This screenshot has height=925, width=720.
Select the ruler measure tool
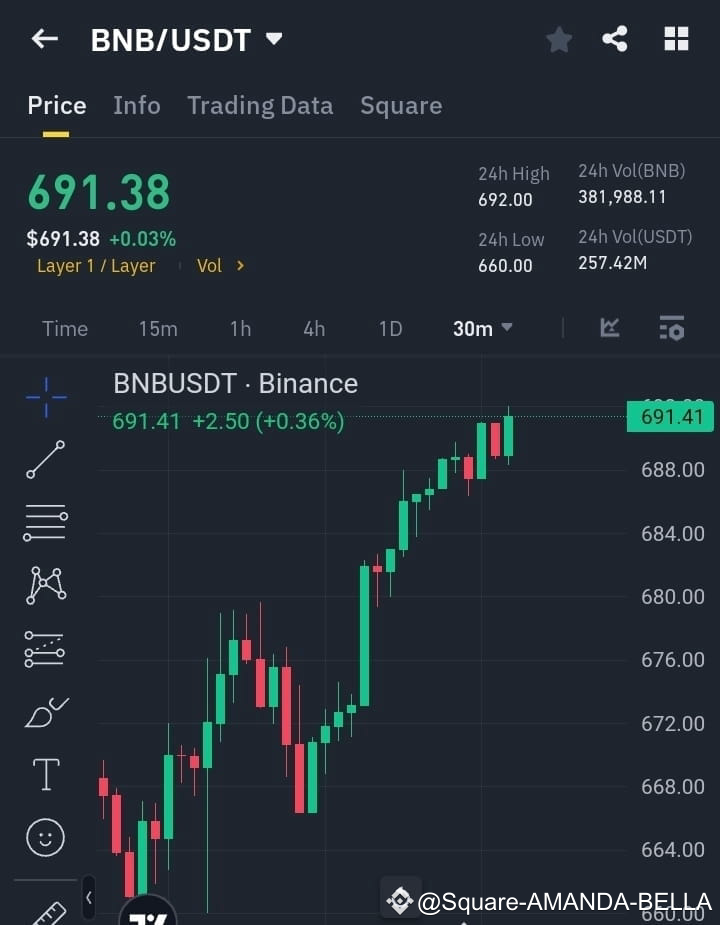click(45, 912)
